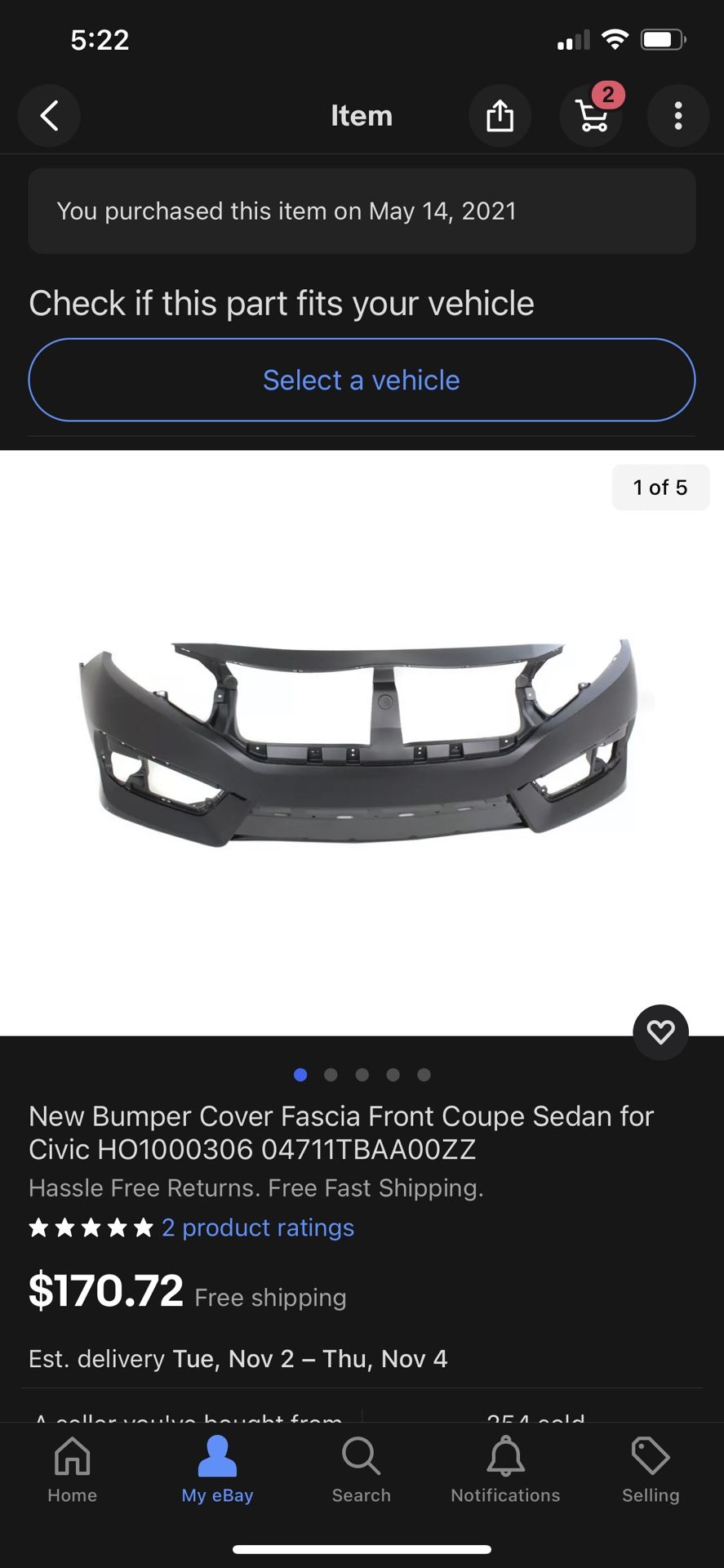Open the Notifications tab
Image resolution: width=724 pixels, height=1568 pixels.
point(505,1470)
